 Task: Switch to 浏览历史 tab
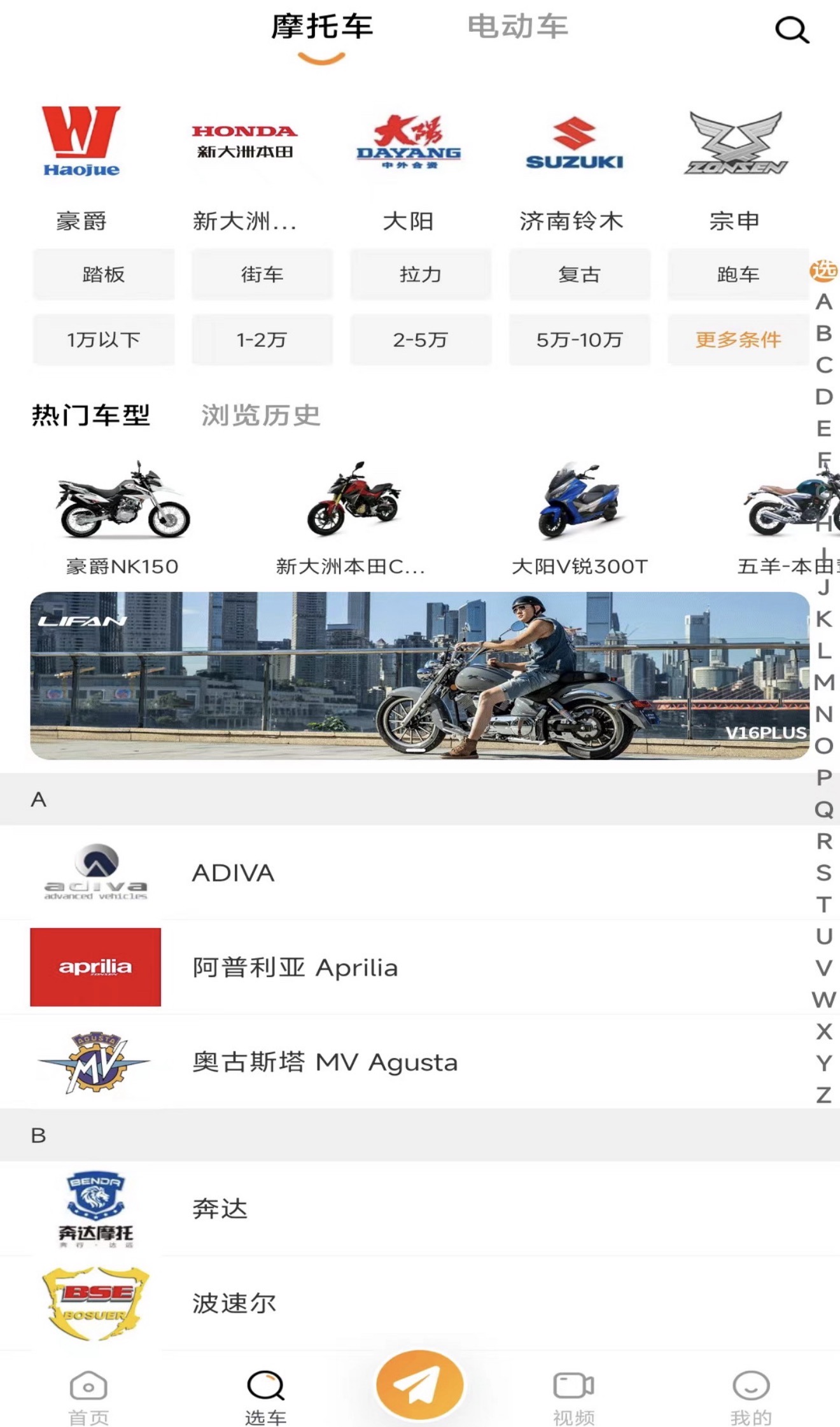point(260,415)
